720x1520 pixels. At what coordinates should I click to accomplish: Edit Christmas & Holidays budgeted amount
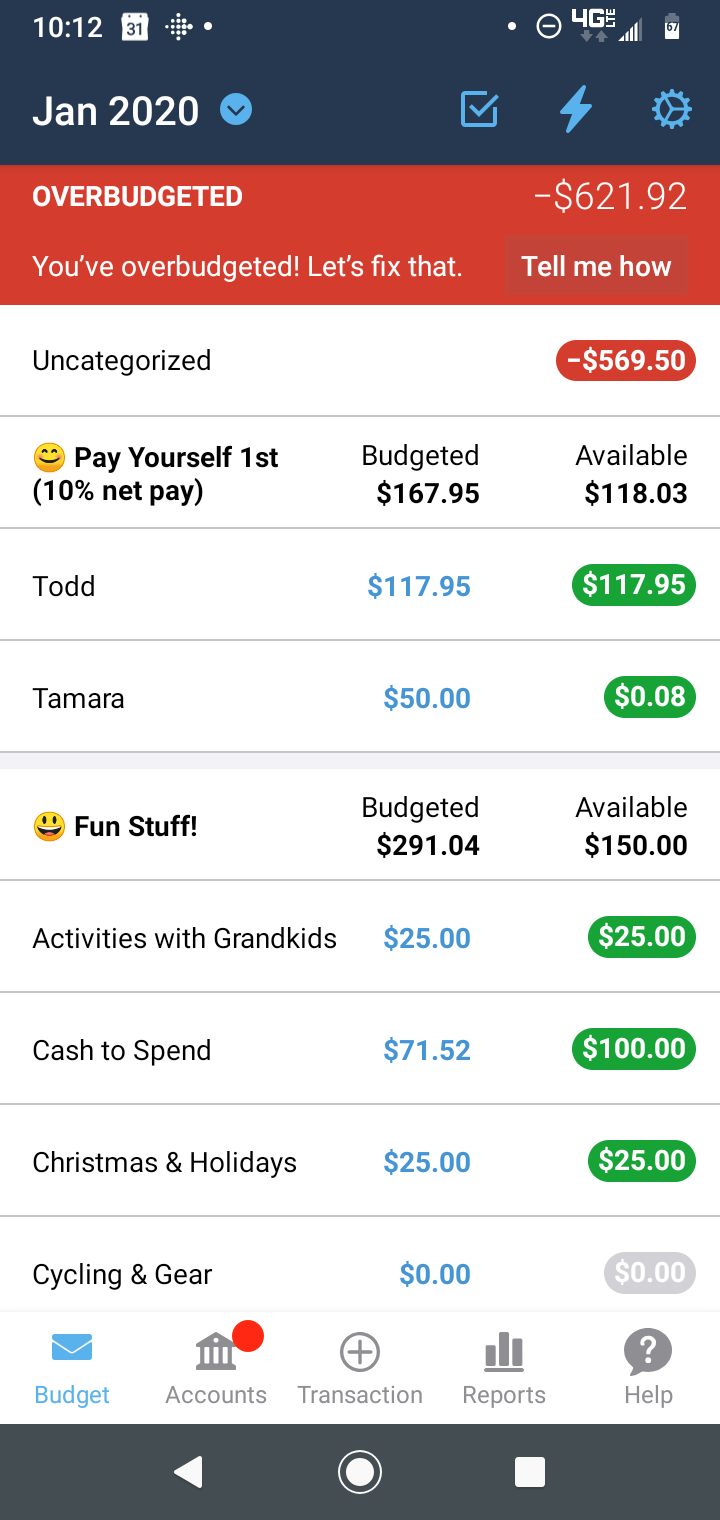click(x=427, y=1162)
